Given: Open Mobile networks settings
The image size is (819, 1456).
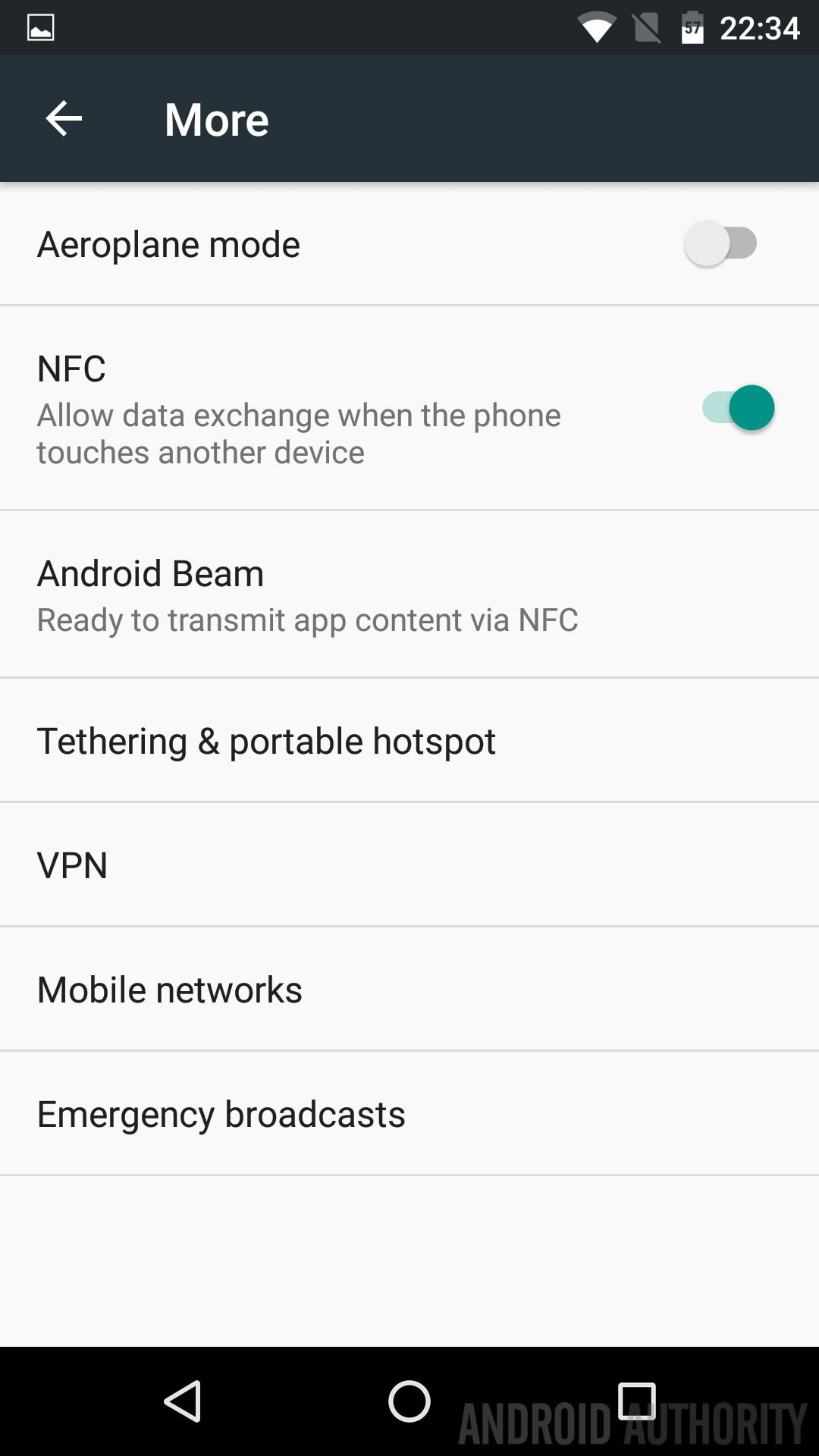Looking at the screenshot, I should (170, 990).
